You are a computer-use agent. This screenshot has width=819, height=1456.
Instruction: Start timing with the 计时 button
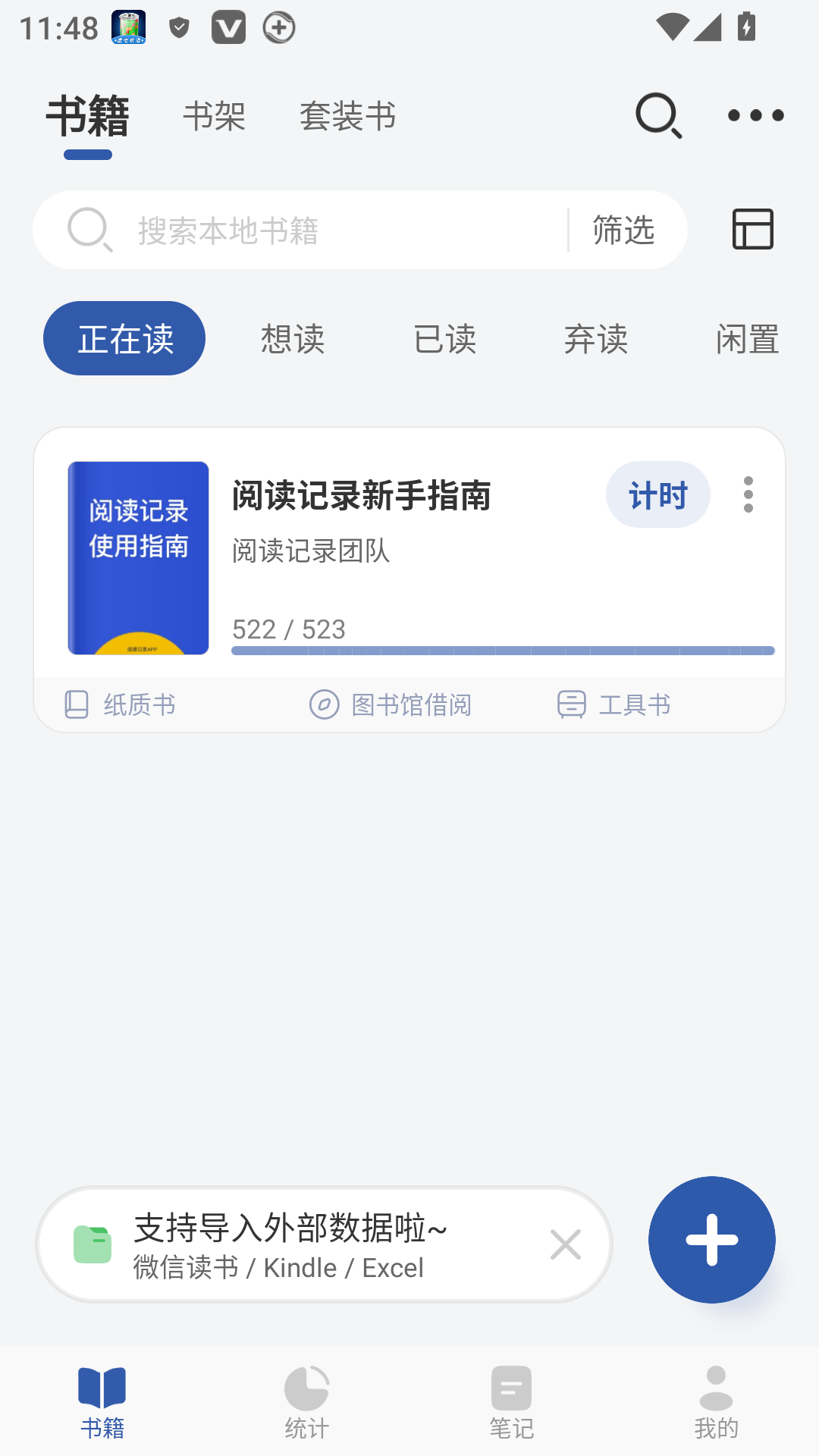click(658, 494)
